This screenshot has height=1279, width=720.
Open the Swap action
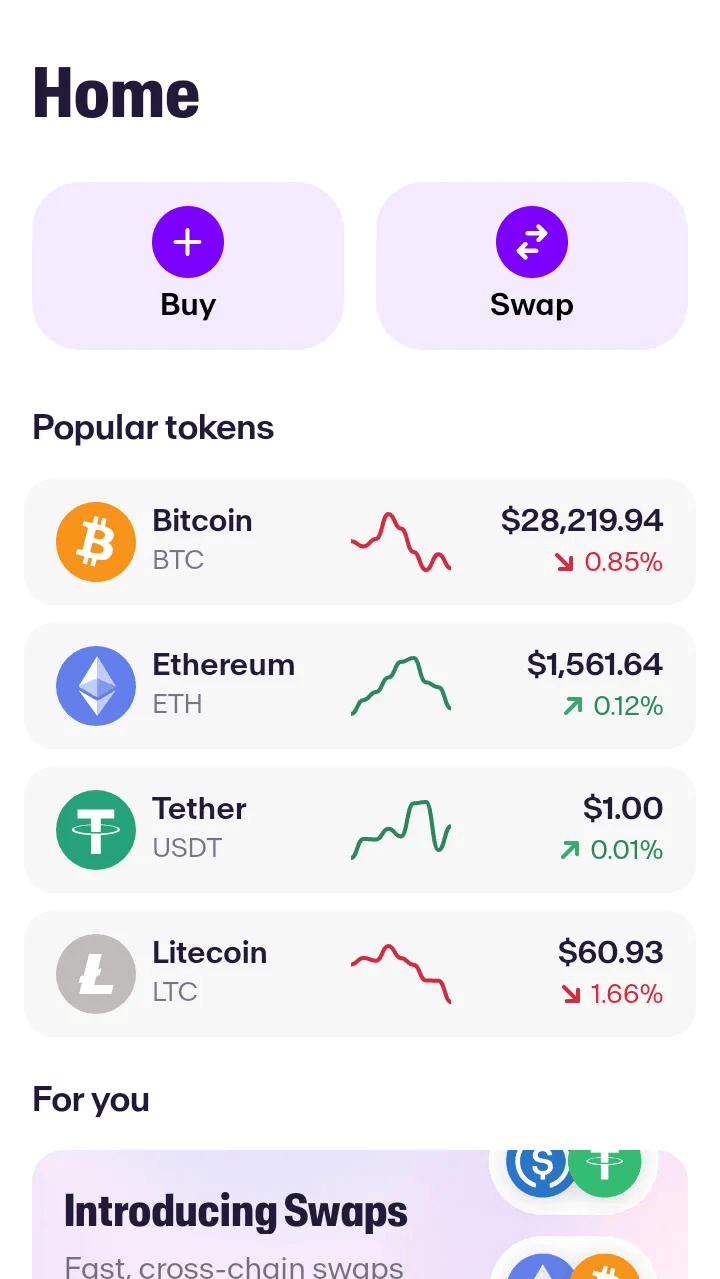[x=531, y=266]
